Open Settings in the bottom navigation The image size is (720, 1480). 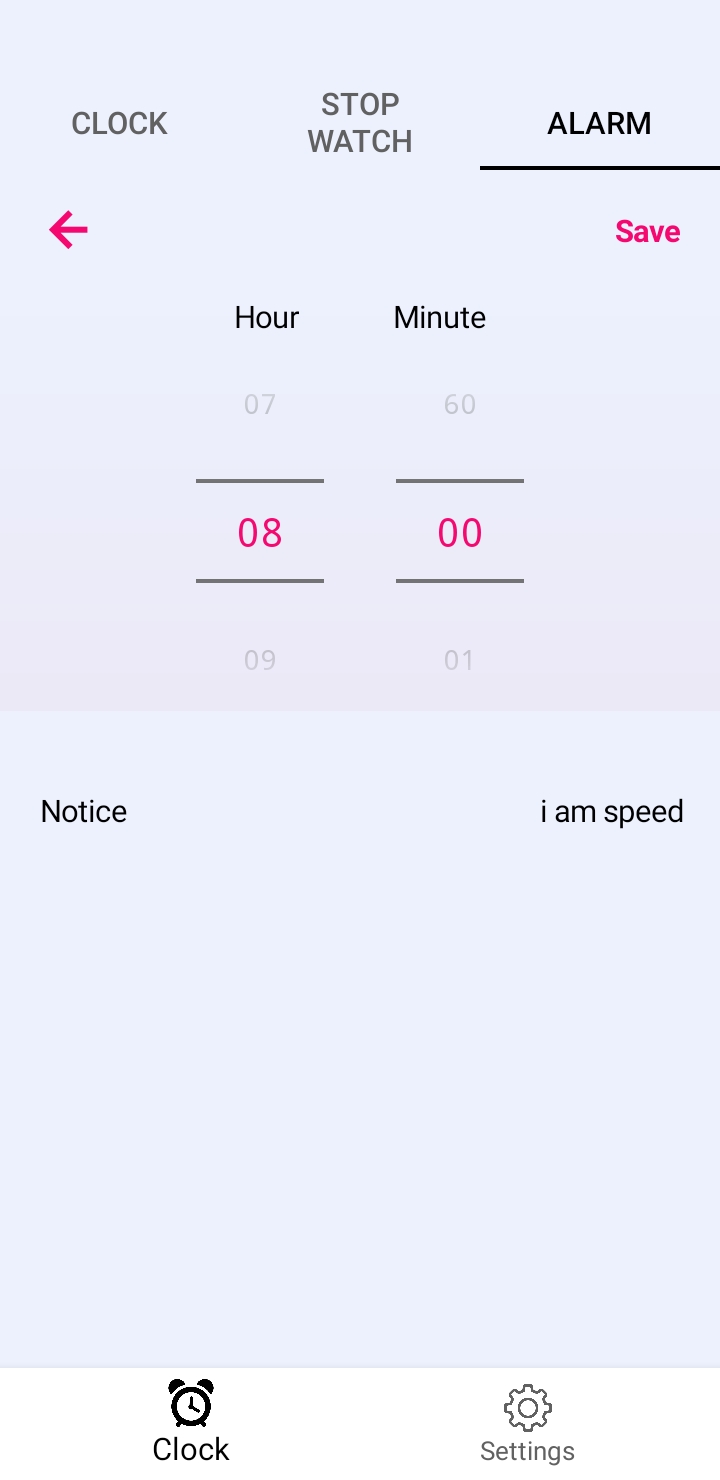point(527,1424)
